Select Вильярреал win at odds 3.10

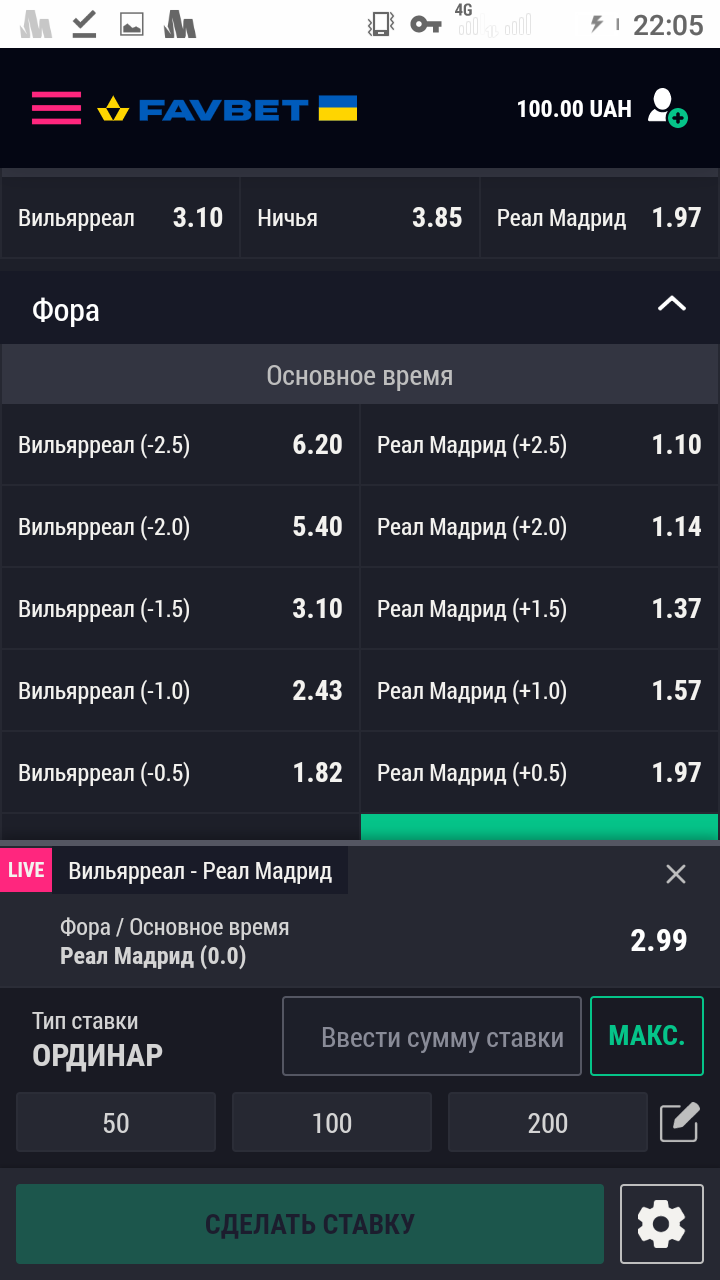(120, 217)
